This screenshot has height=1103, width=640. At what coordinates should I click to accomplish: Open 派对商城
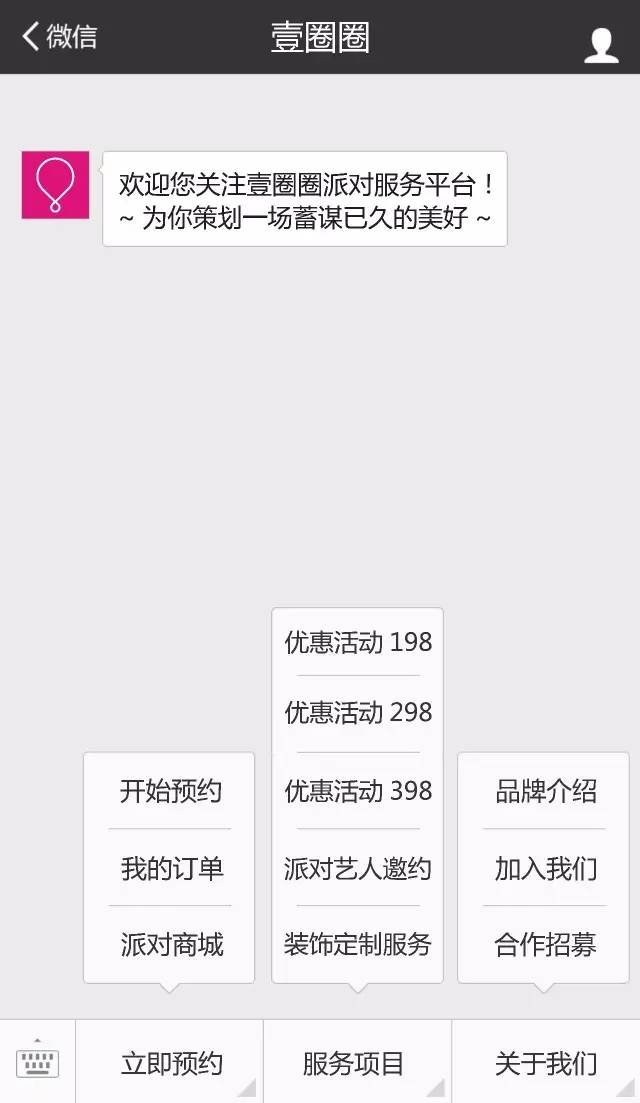coord(170,944)
